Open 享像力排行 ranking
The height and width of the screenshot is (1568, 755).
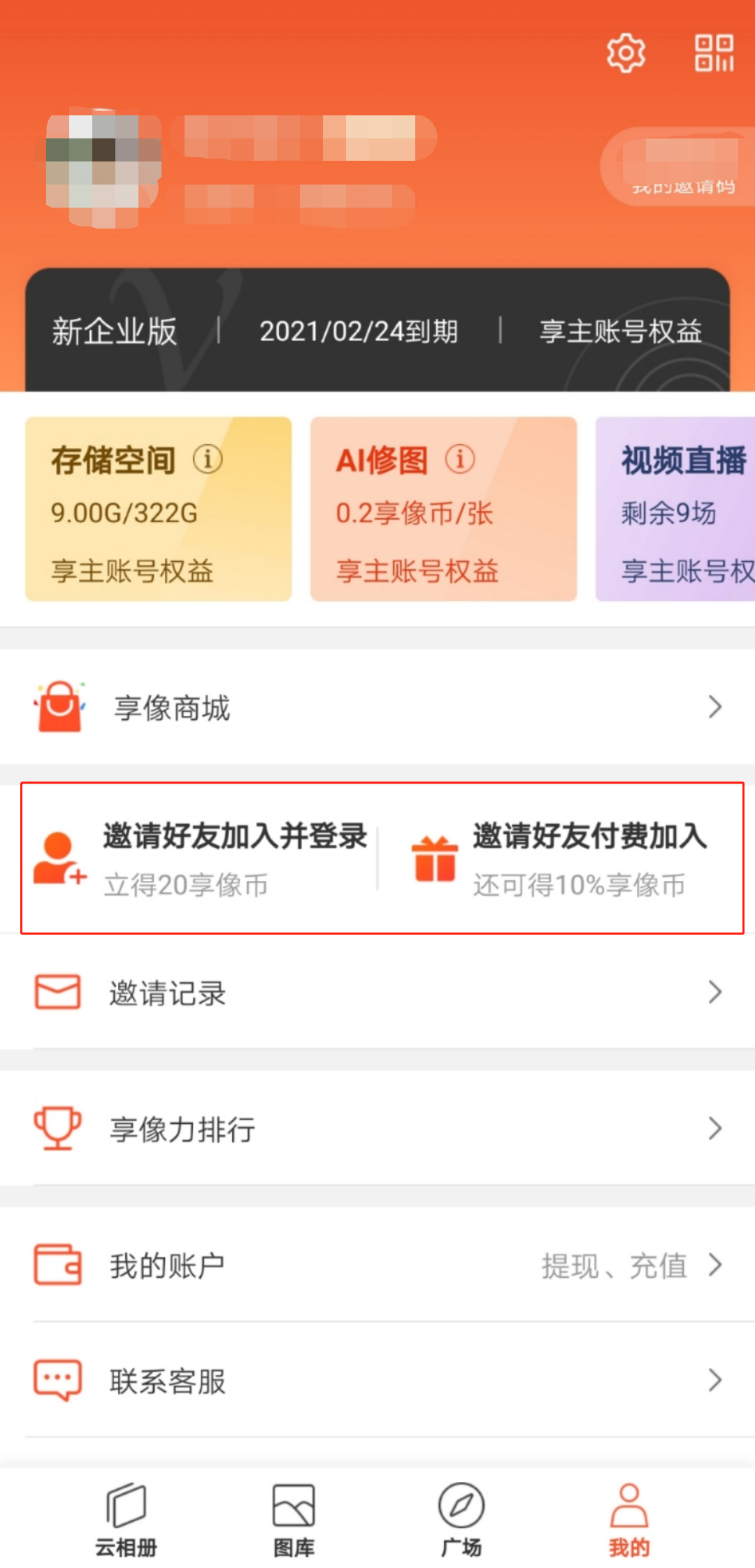(x=377, y=1128)
